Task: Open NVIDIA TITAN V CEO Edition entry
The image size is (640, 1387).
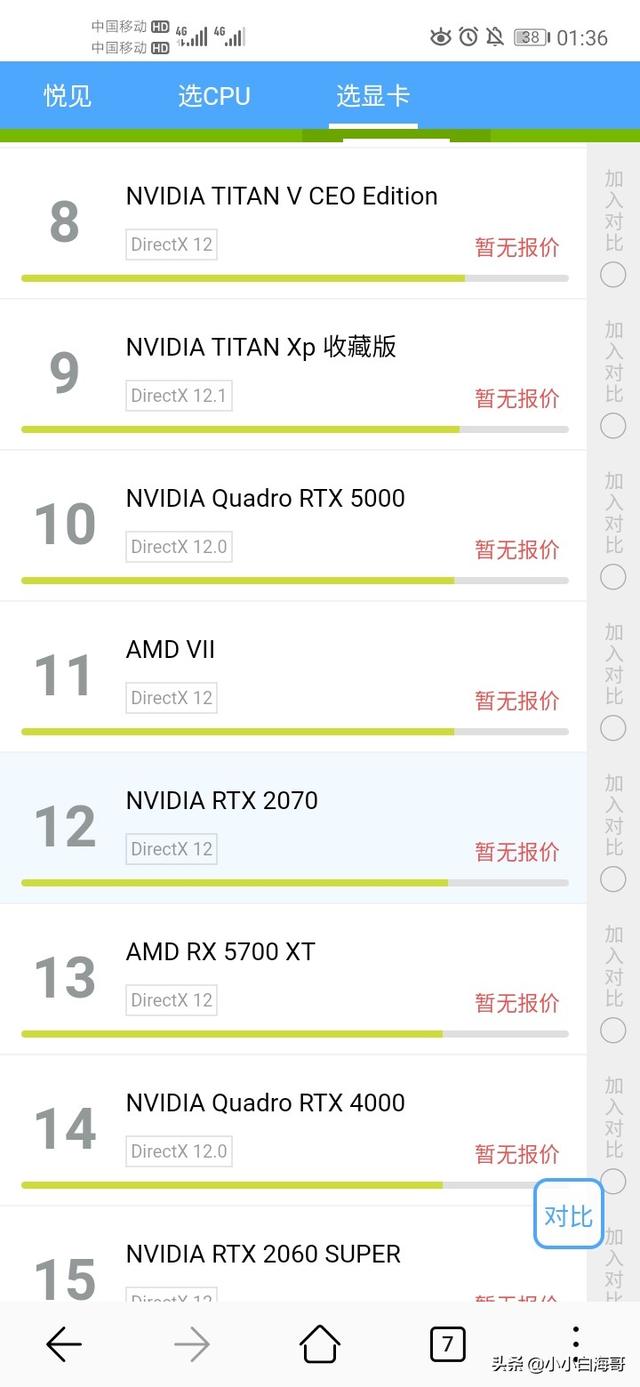Action: [x=293, y=223]
